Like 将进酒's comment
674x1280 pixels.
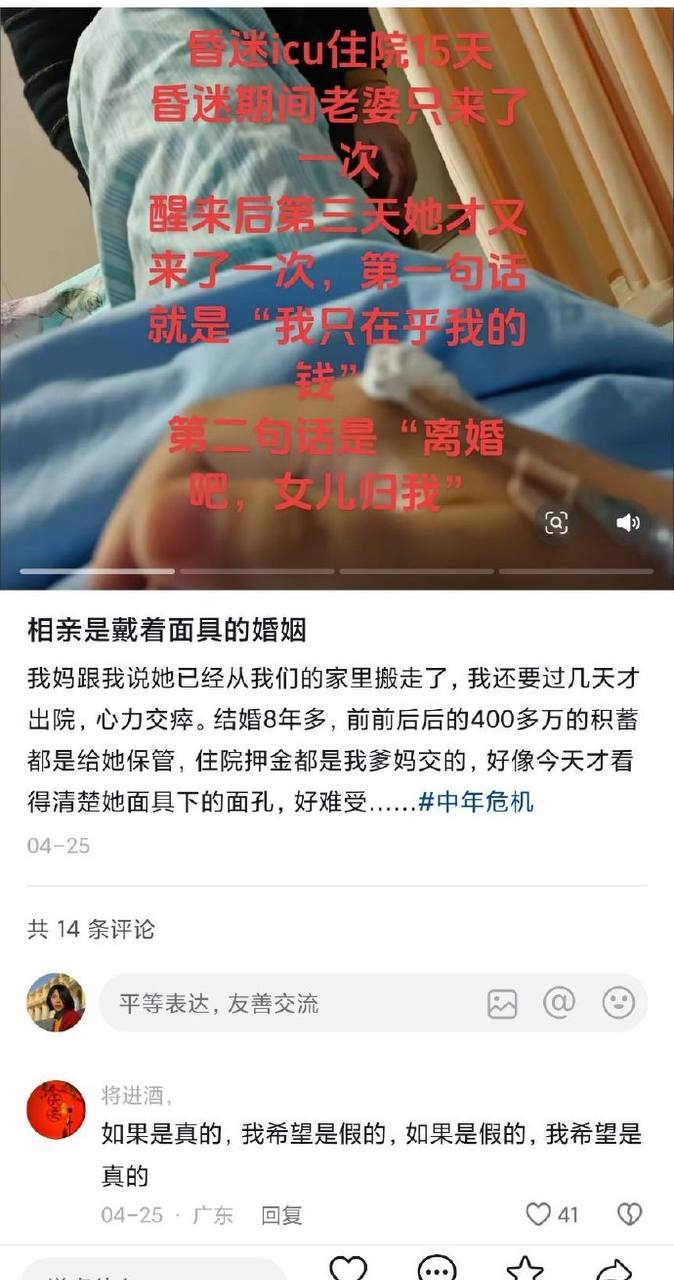(x=540, y=1214)
